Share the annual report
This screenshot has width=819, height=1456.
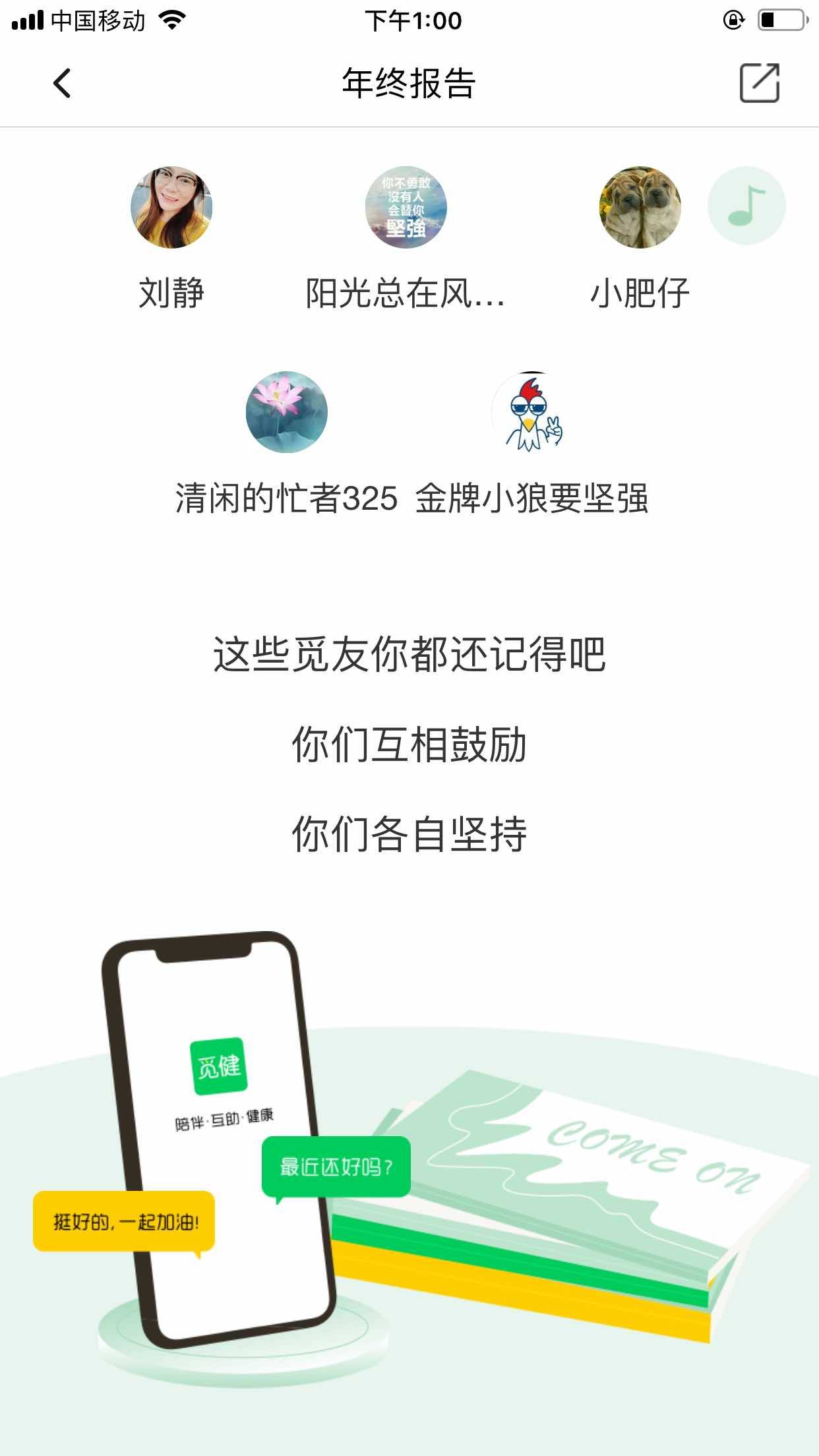tap(759, 83)
